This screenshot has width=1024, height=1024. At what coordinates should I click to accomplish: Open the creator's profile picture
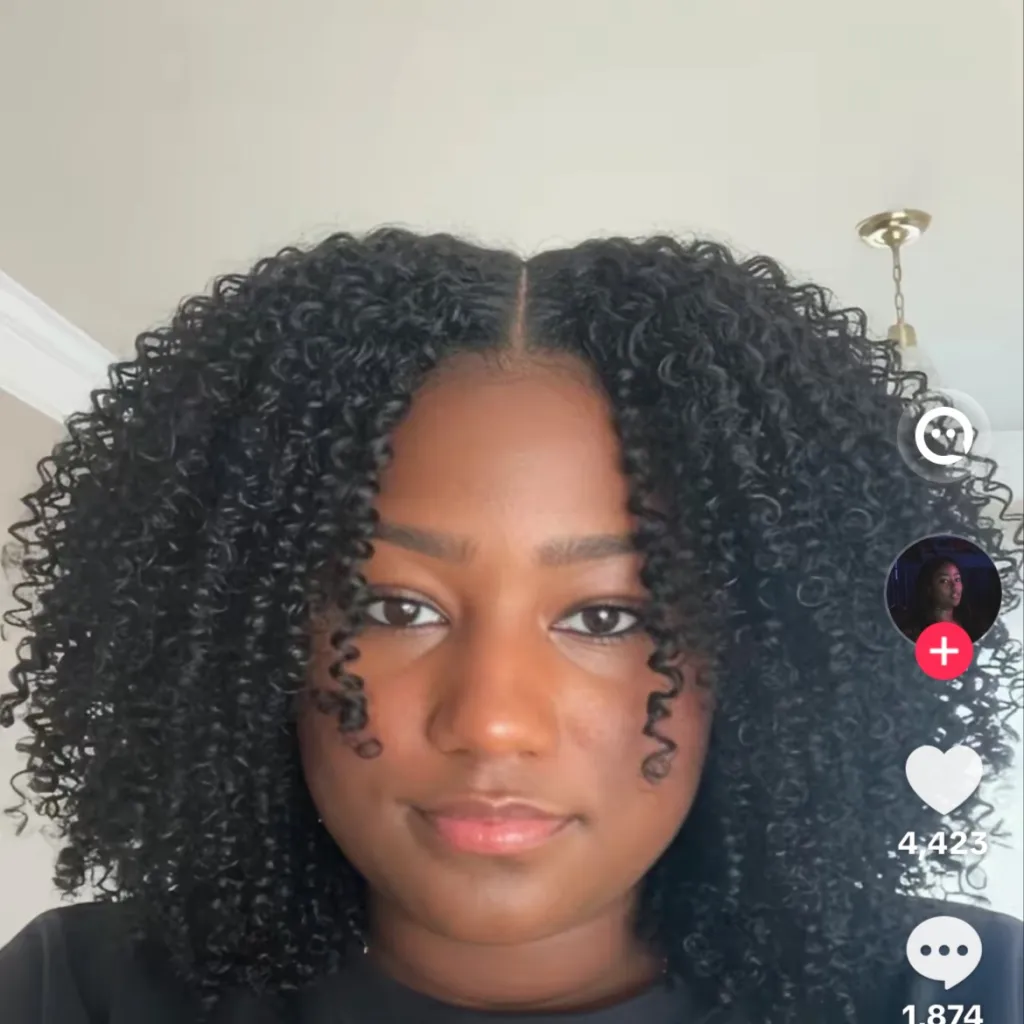[x=942, y=589]
